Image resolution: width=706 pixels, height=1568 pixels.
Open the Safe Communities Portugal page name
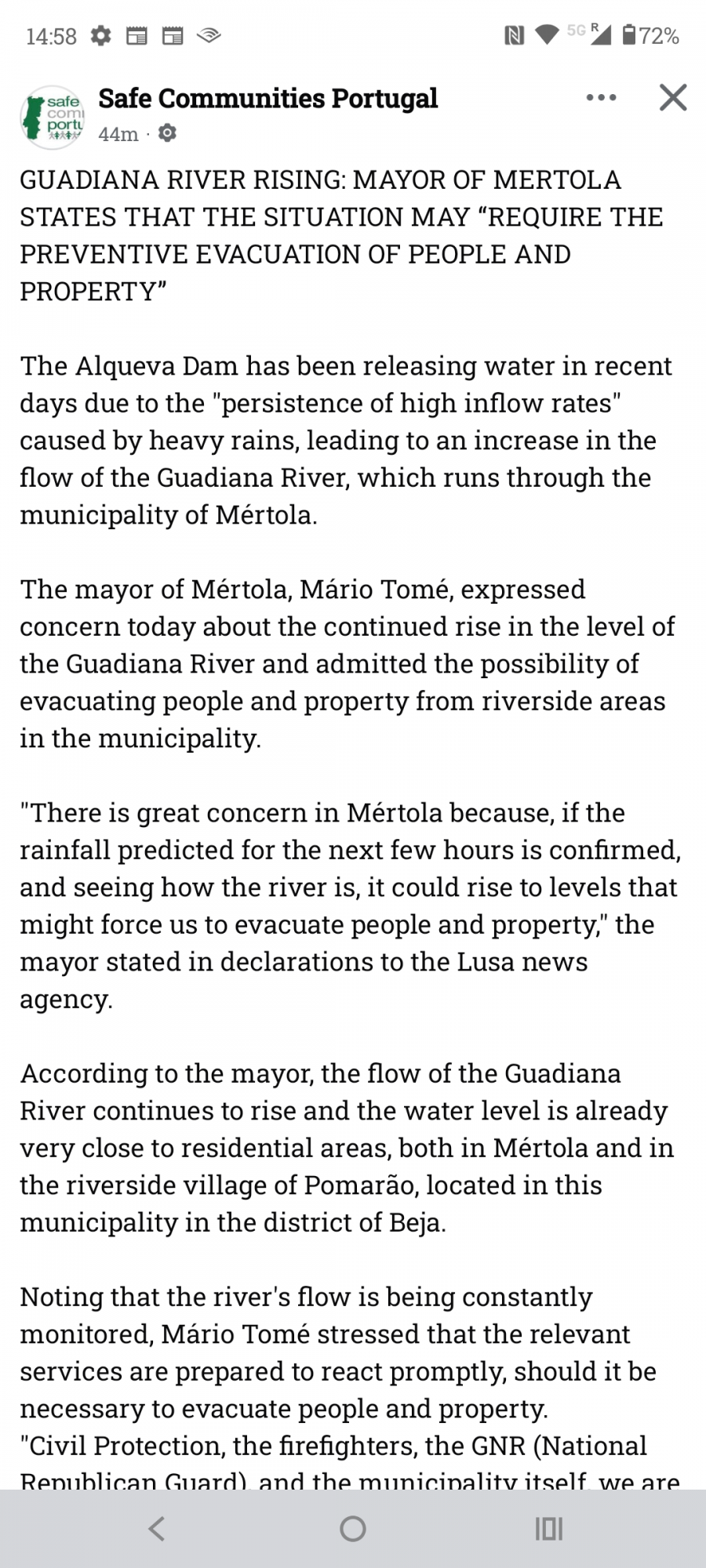267,99
